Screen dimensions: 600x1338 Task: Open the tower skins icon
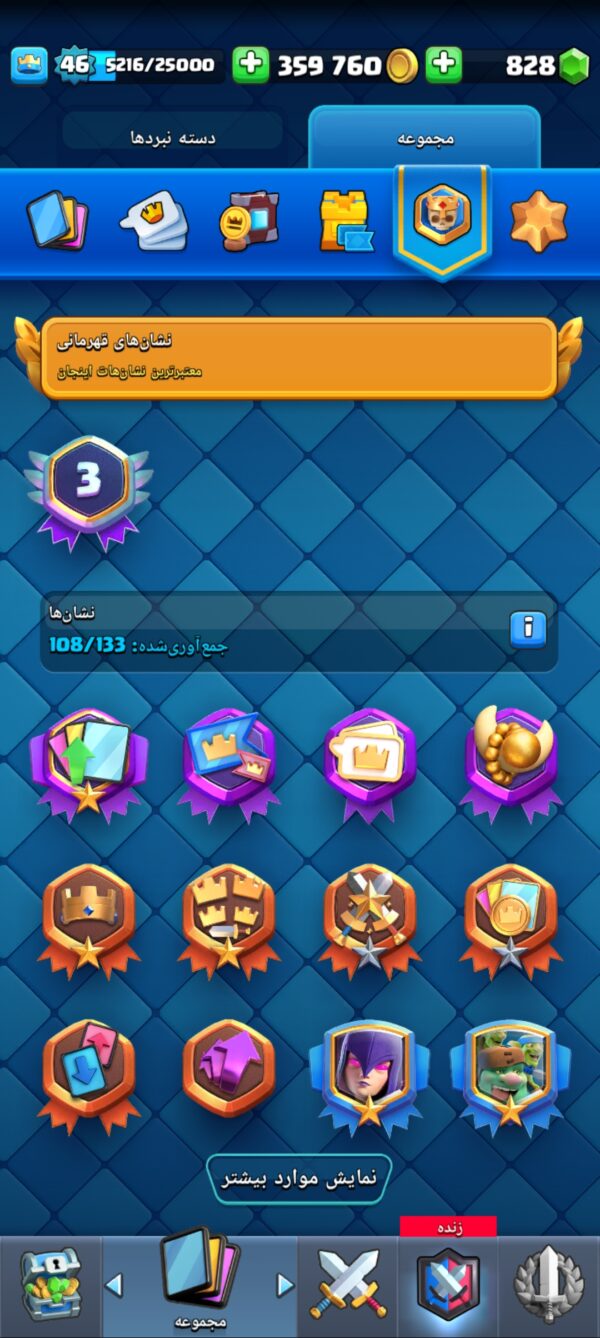pyautogui.click(x=345, y=221)
